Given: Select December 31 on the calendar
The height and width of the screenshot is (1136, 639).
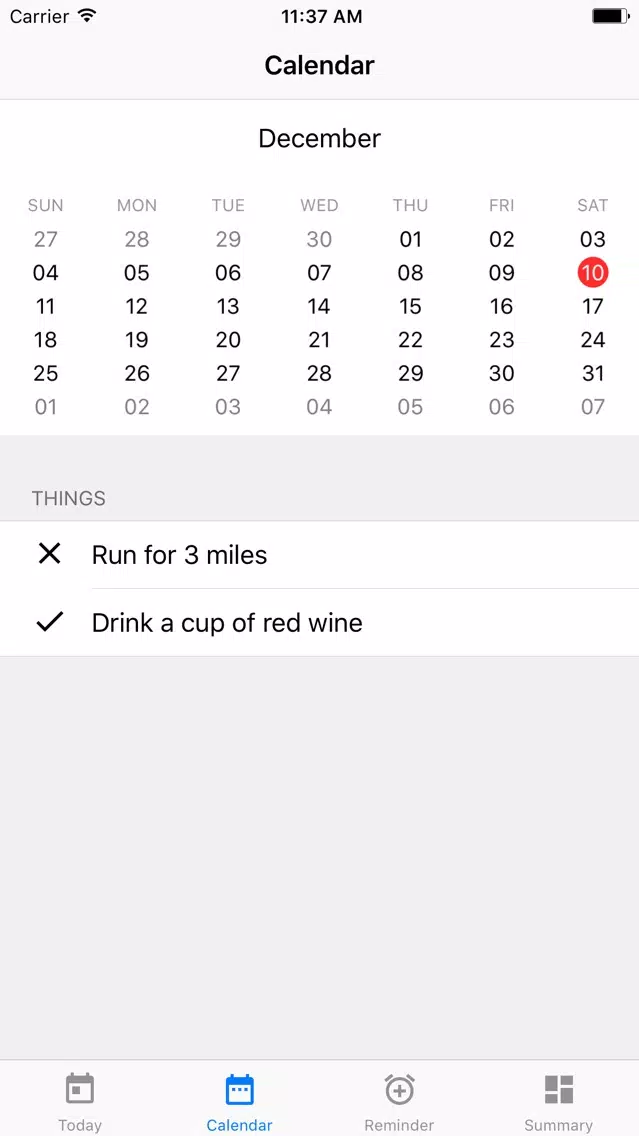Looking at the screenshot, I should click(x=593, y=374).
